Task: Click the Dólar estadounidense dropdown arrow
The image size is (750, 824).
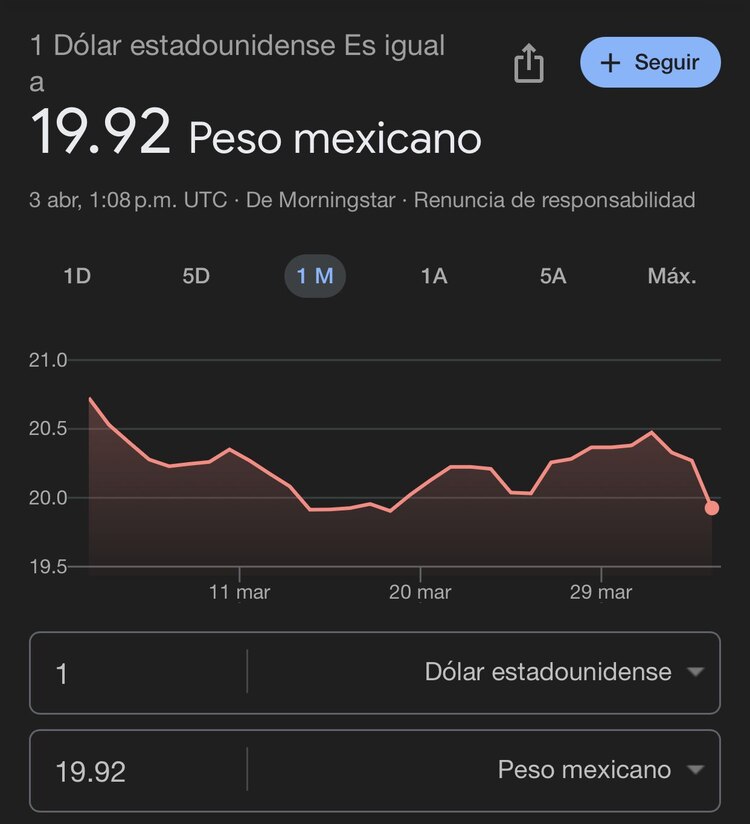Action: 694,673
